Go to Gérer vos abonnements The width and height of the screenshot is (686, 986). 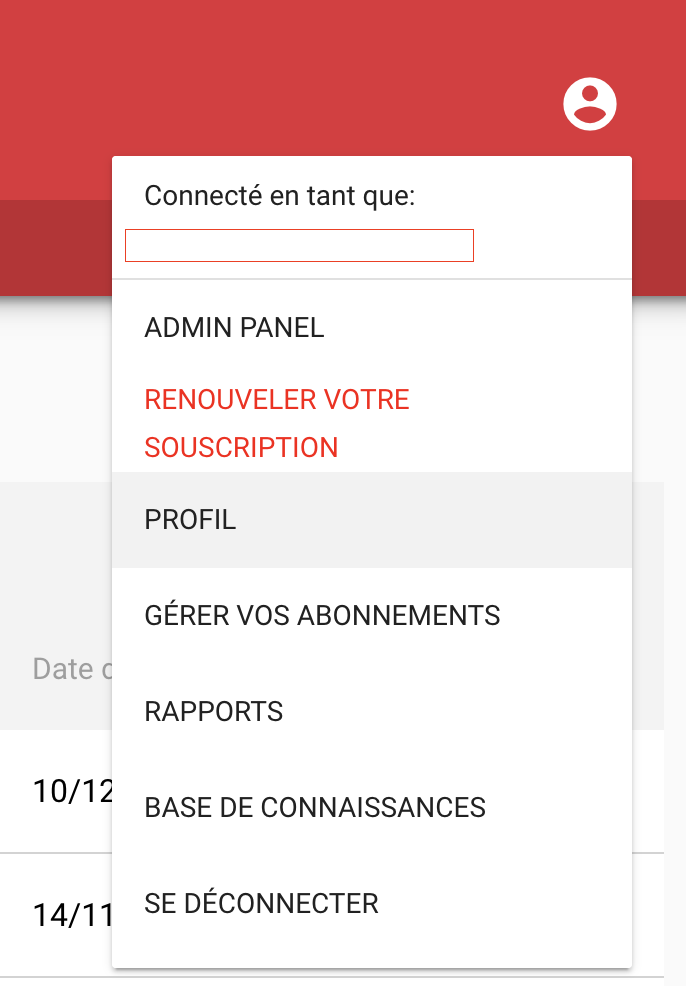click(x=322, y=615)
